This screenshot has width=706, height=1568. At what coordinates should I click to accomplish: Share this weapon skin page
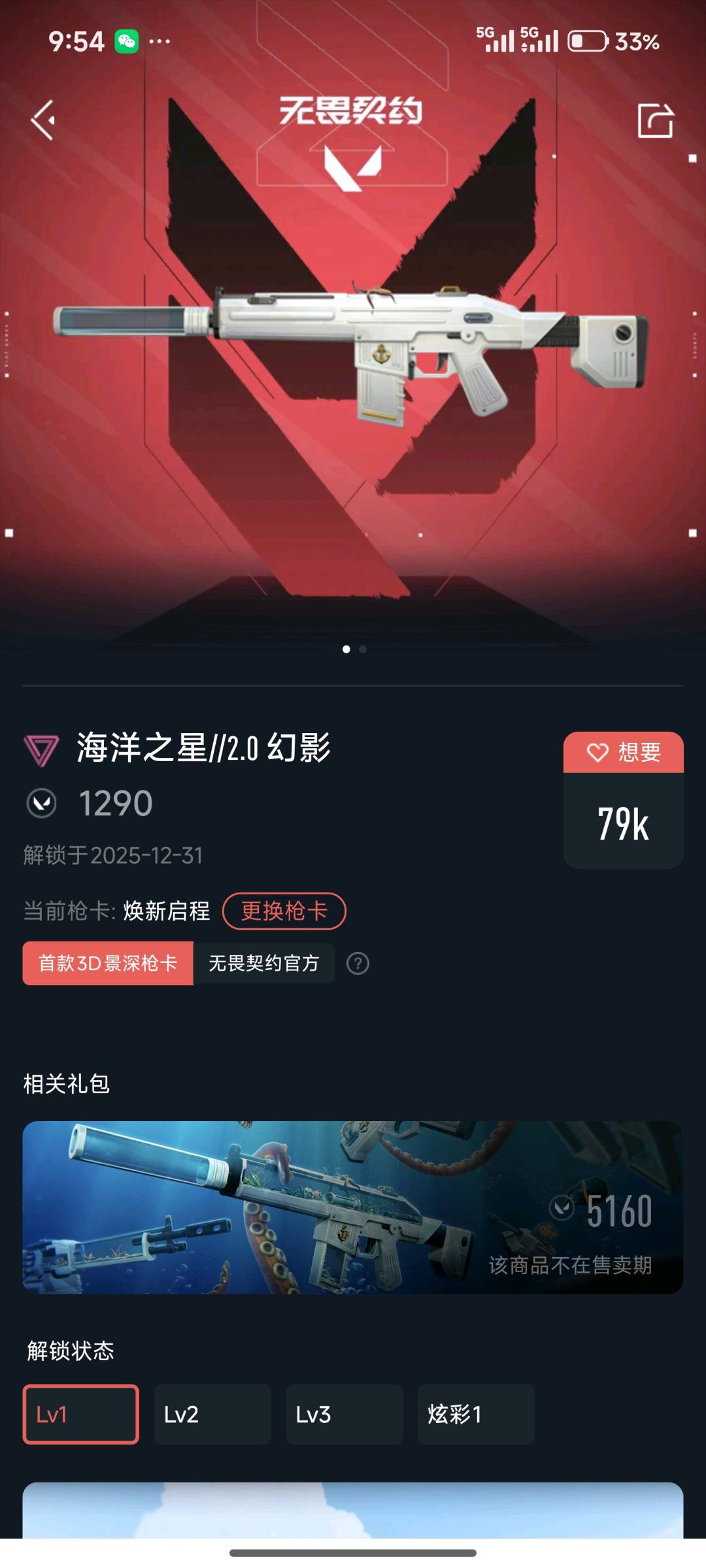pyautogui.click(x=655, y=121)
